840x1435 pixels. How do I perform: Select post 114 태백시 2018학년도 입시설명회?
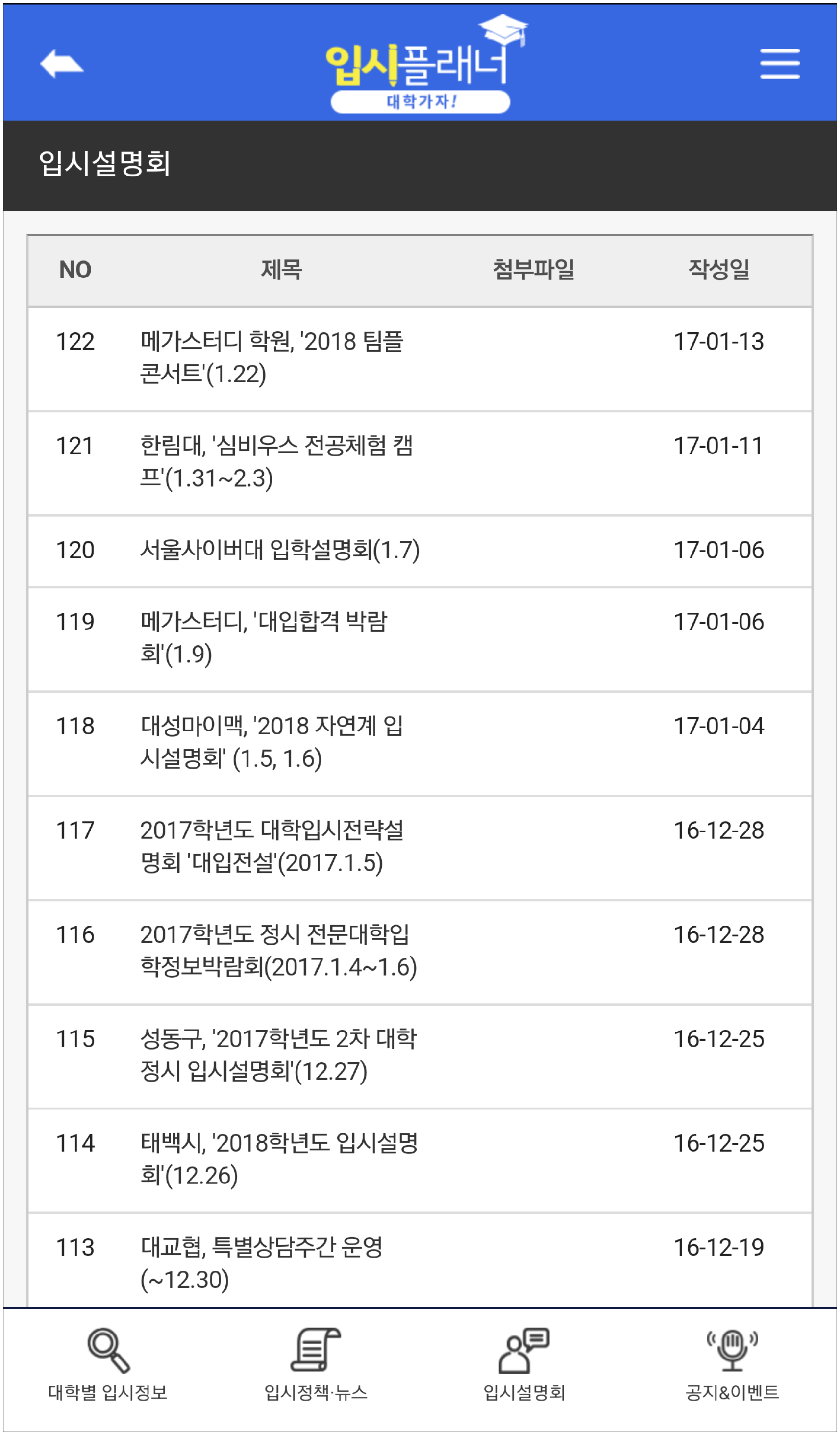point(279,1159)
